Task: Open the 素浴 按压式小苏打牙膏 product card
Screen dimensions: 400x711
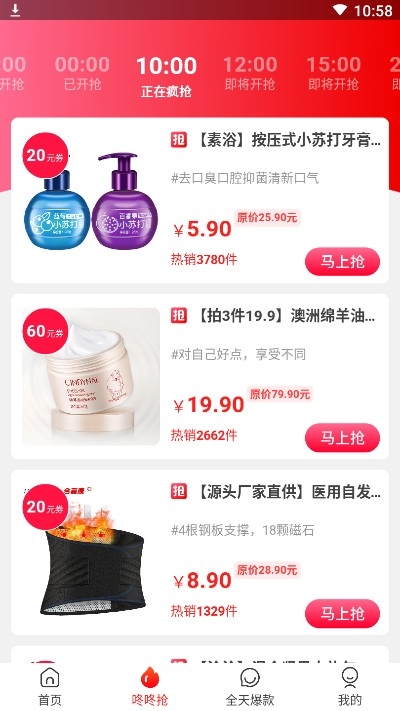Action: [200, 200]
